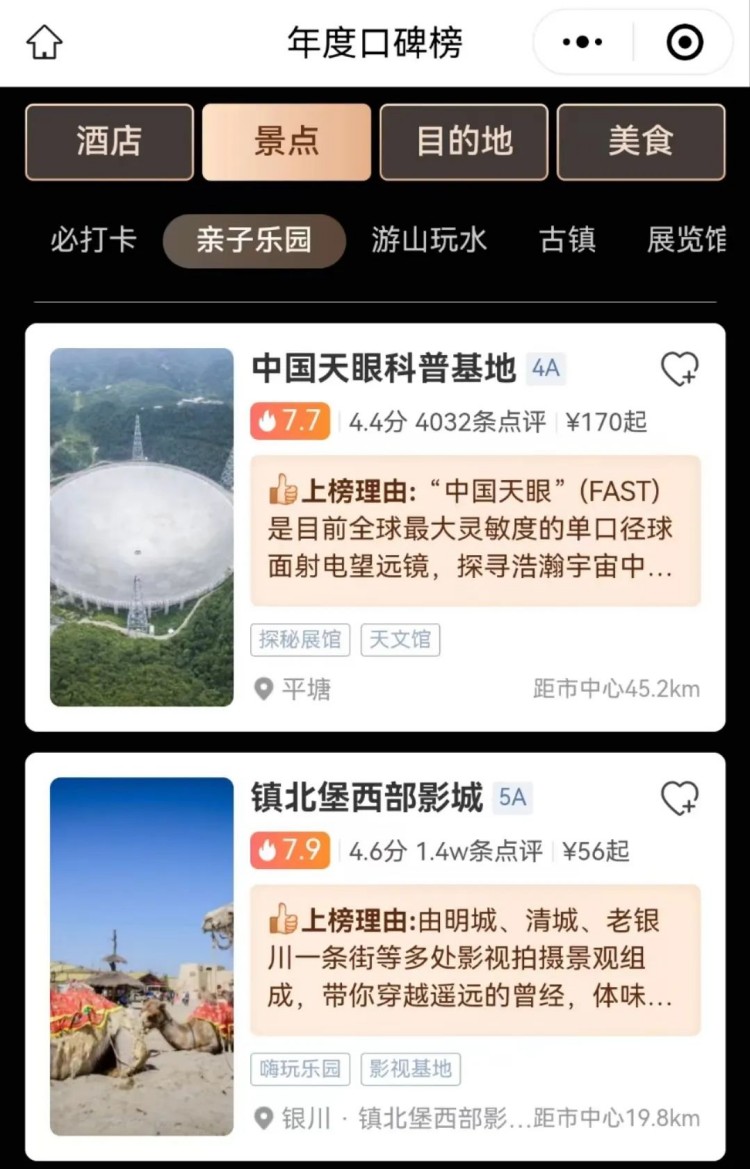This screenshot has height=1169, width=750.
Task: Switch to the 游山玩水 sub-tab
Action: pyautogui.click(x=429, y=240)
